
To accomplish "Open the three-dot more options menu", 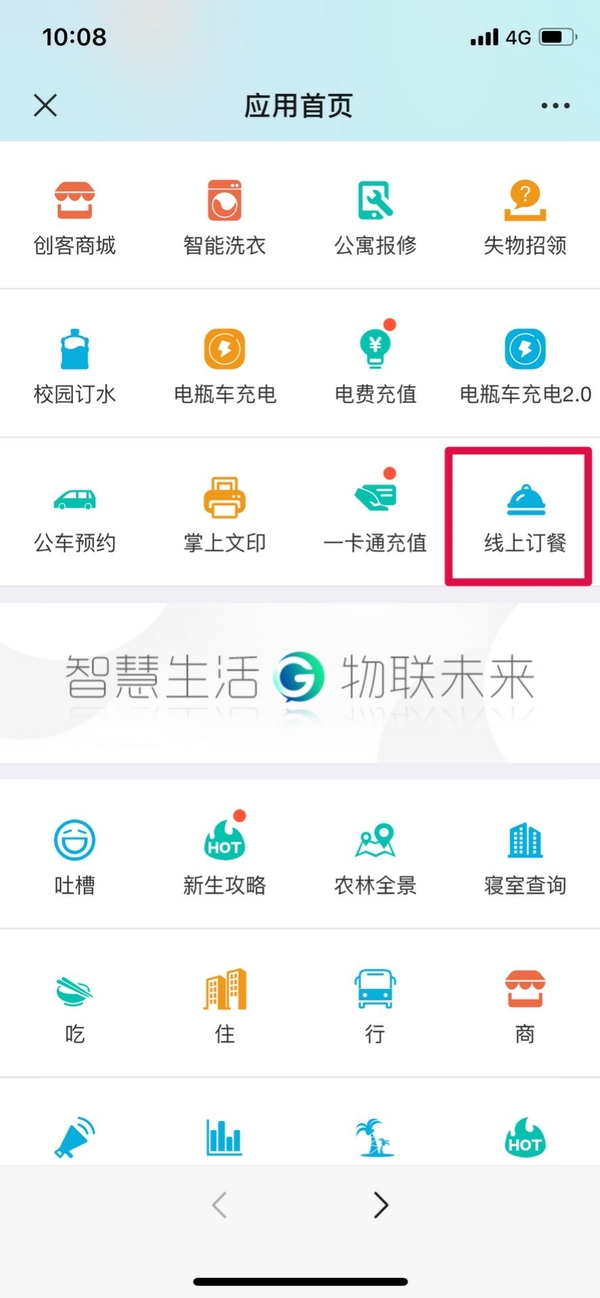I will pos(554,106).
